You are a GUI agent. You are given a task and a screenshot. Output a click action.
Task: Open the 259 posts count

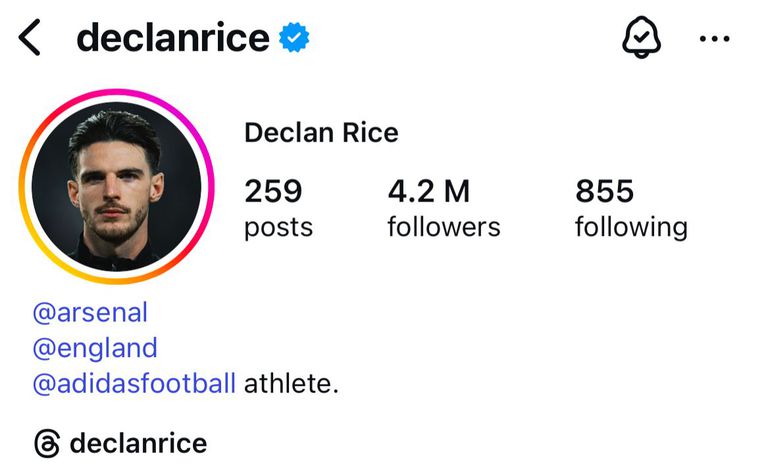click(x=277, y=208)
